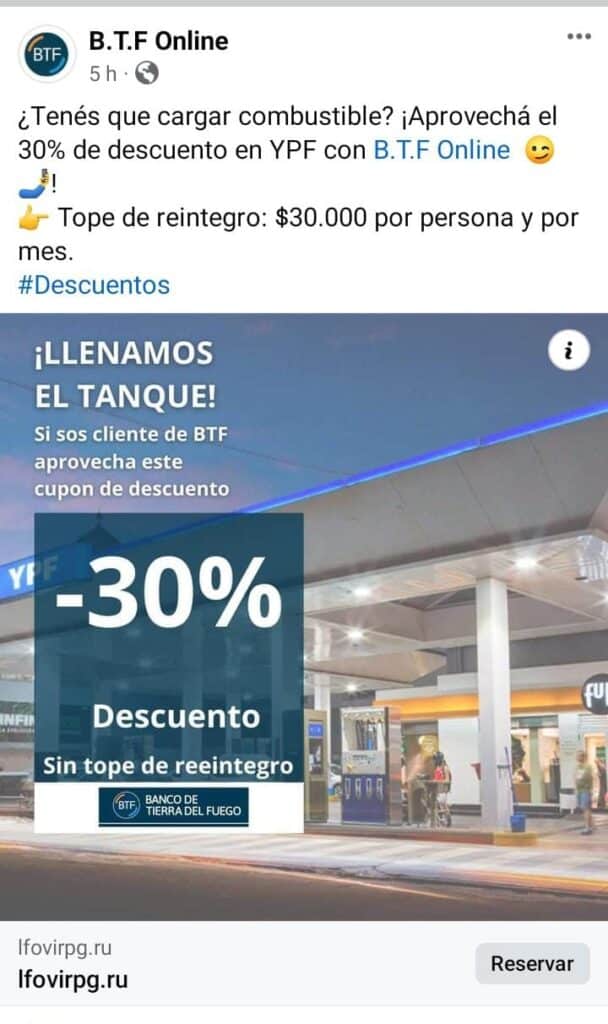Tap the B.T.F Online page name
Screen dimensions: 608x1024
click(x=159, y=41)
